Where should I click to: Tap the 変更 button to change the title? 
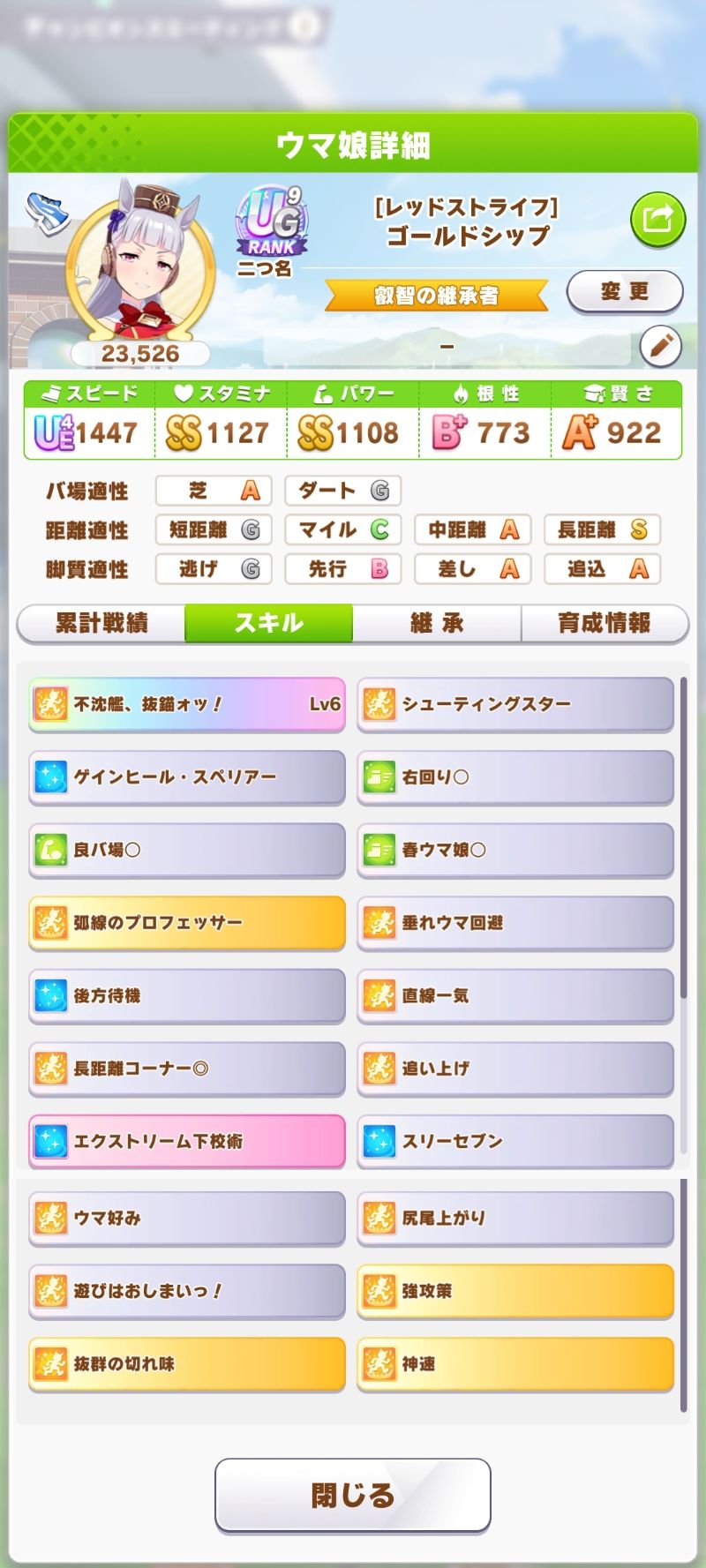click(x=625, y=291)
